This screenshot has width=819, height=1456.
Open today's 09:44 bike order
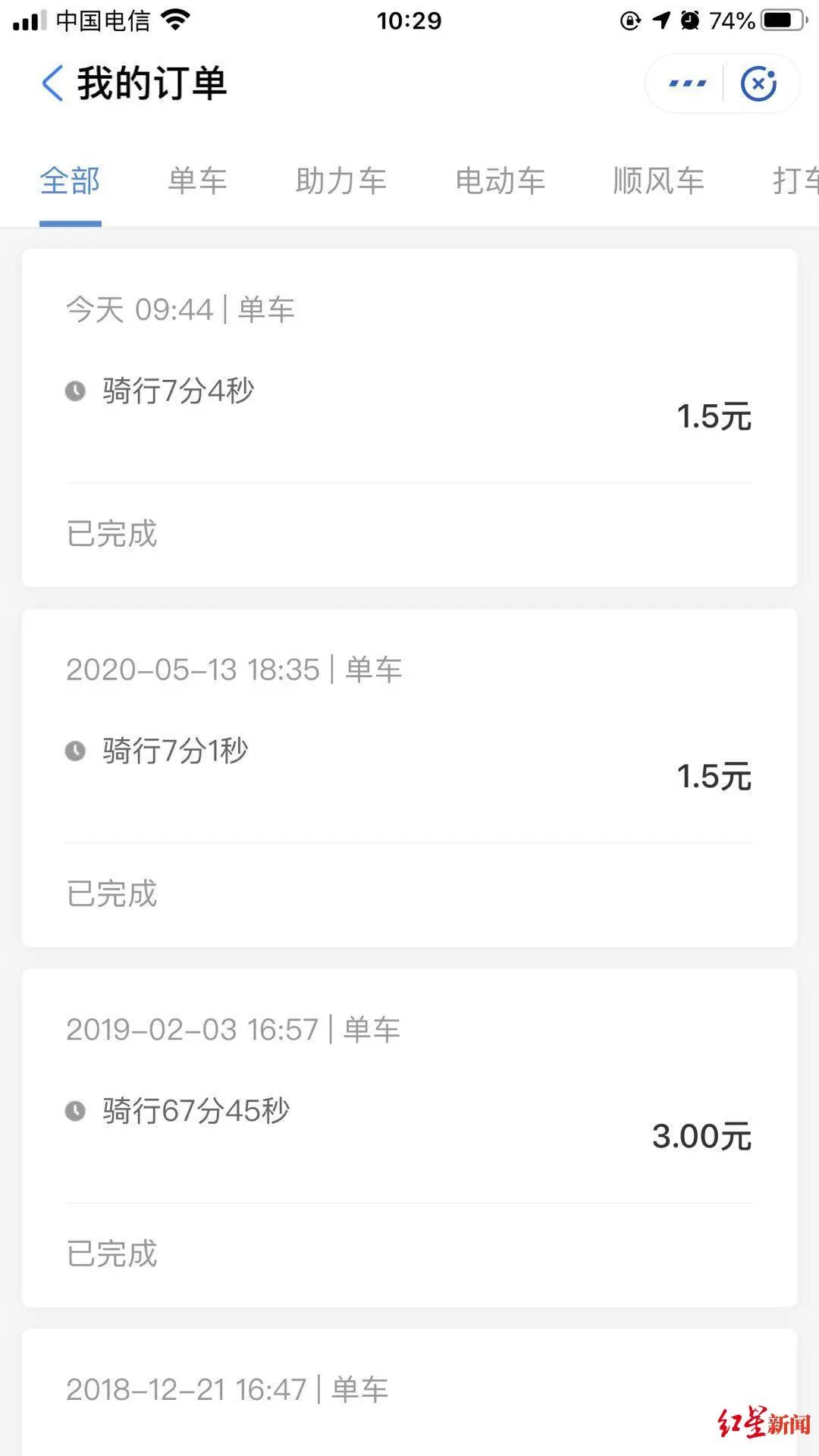[x=409, y=417]
